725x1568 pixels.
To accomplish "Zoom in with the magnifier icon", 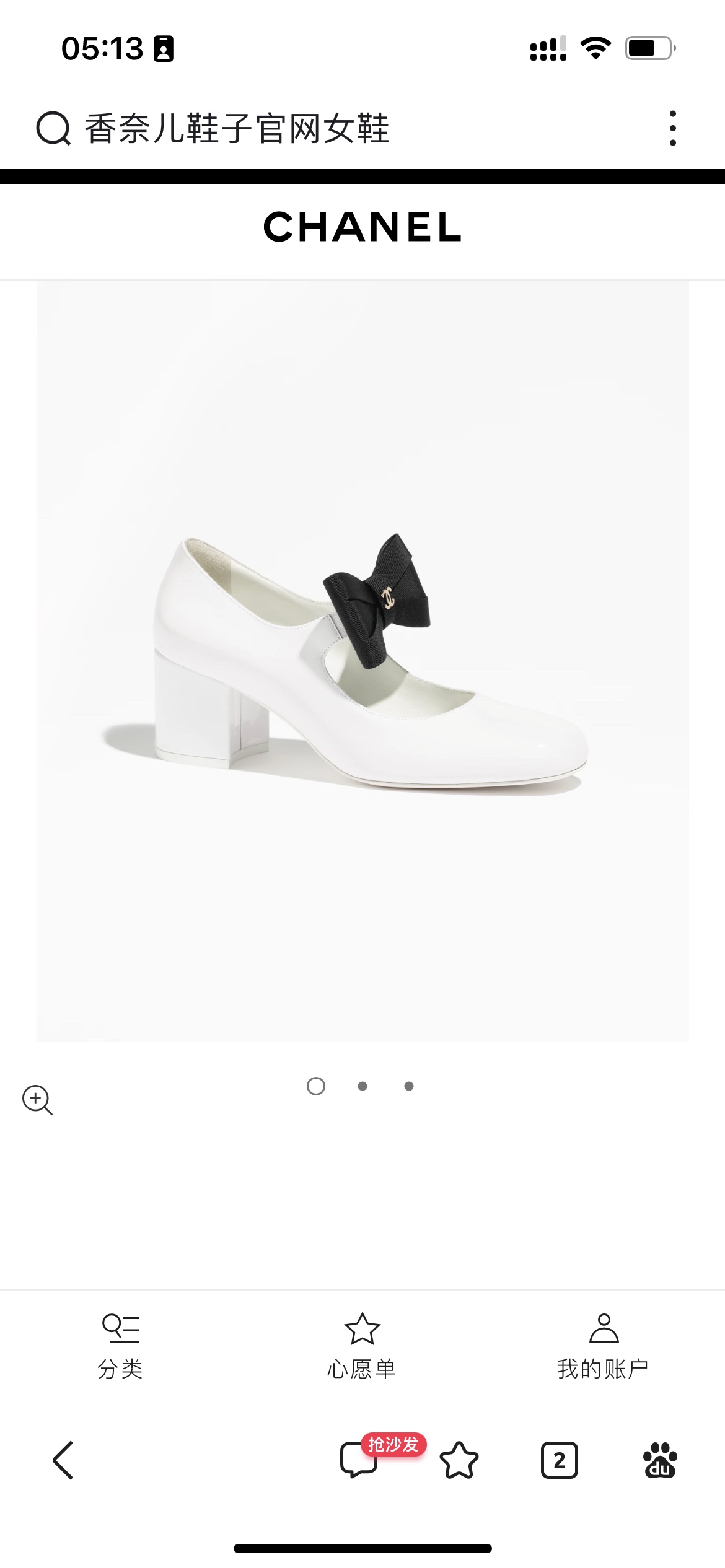I will [37, 1100].
